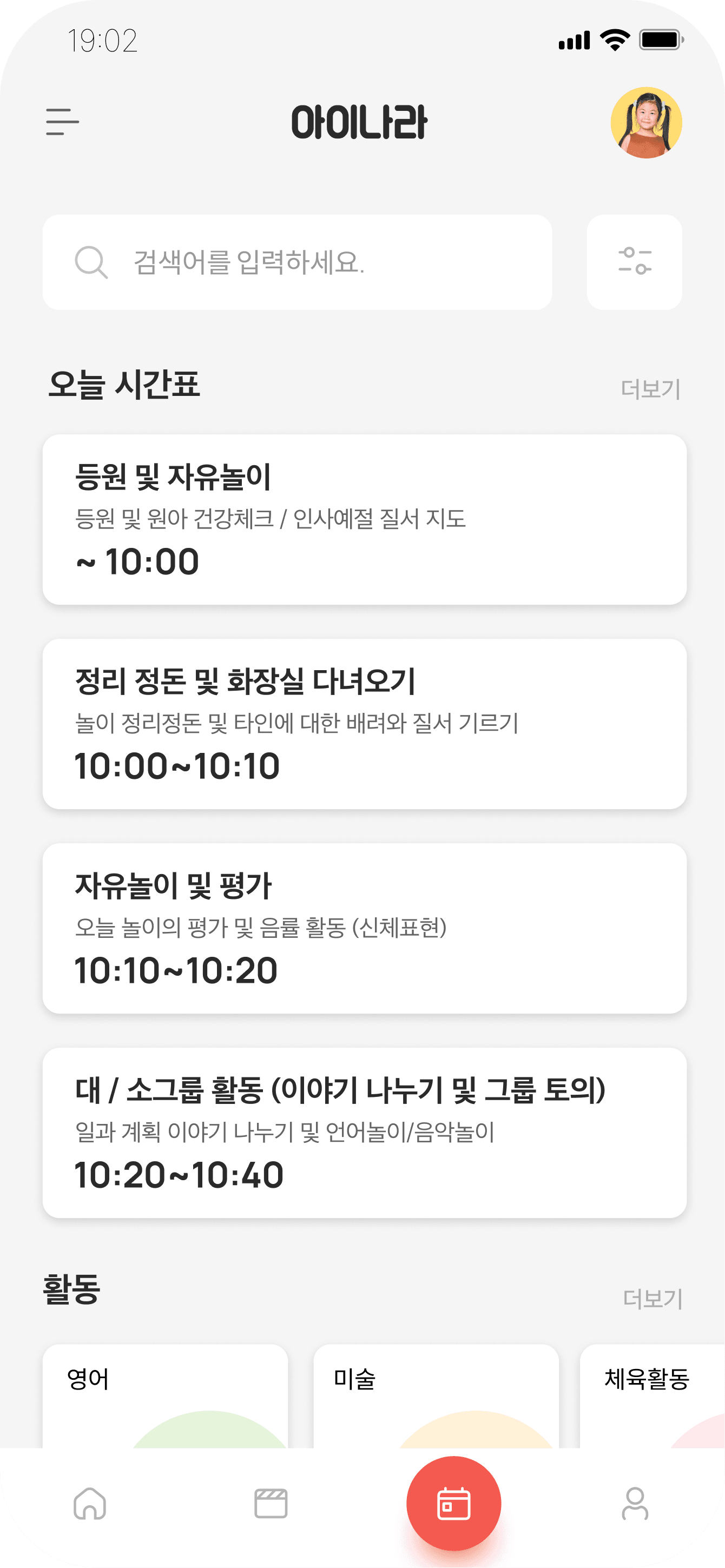Screen dimensions: 725x1568
Task: Tap the red calendar button
Action: 453,1503
